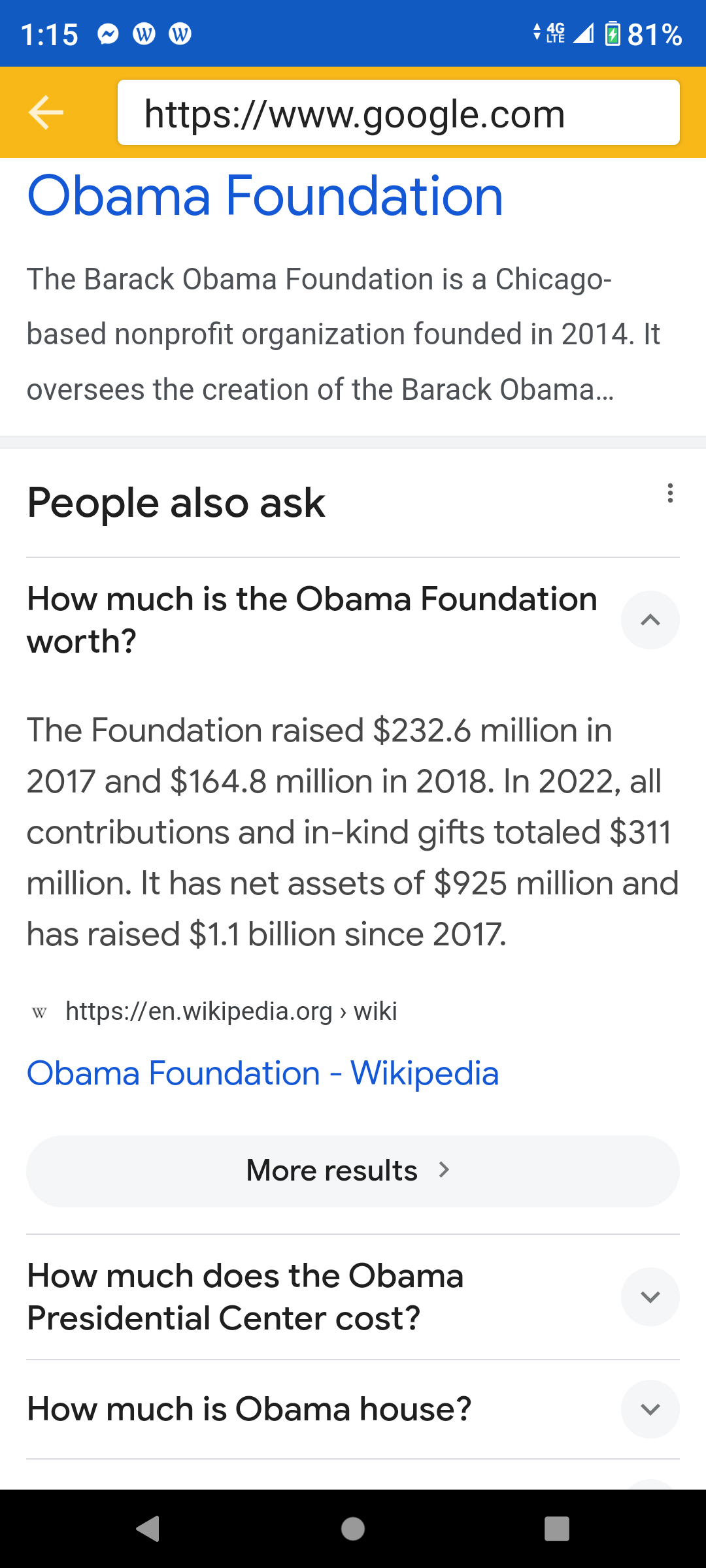Open the recent apps view
706x1568 pixels.
pyautogui.click(x=556, y=1529)
